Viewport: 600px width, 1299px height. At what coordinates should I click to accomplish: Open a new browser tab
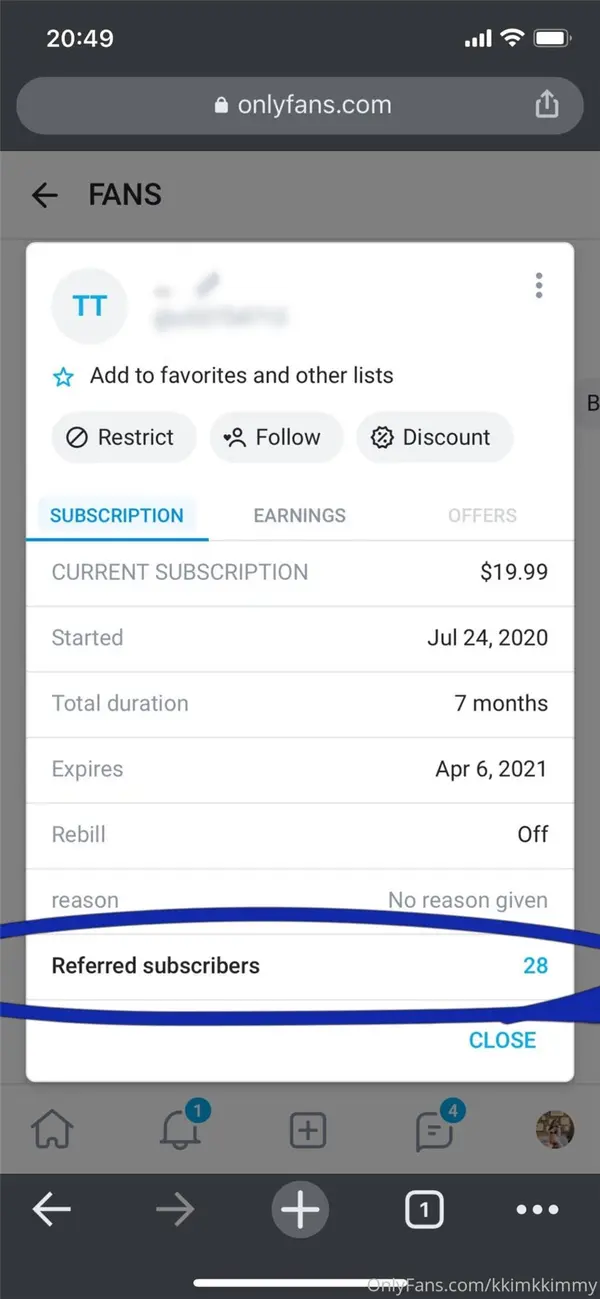[x=300, y=1210]
